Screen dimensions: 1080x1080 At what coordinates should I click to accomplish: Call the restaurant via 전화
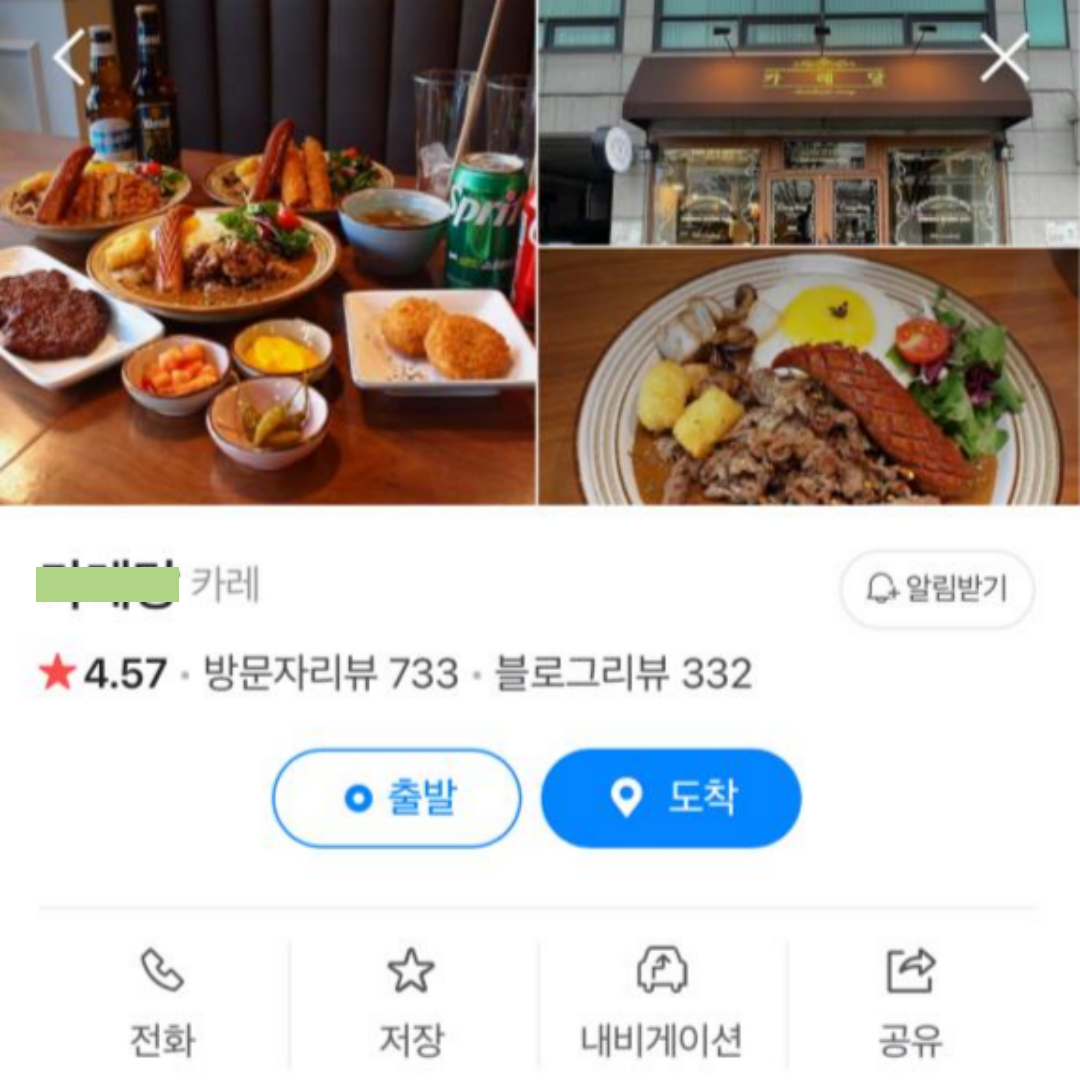(162, 1003)
